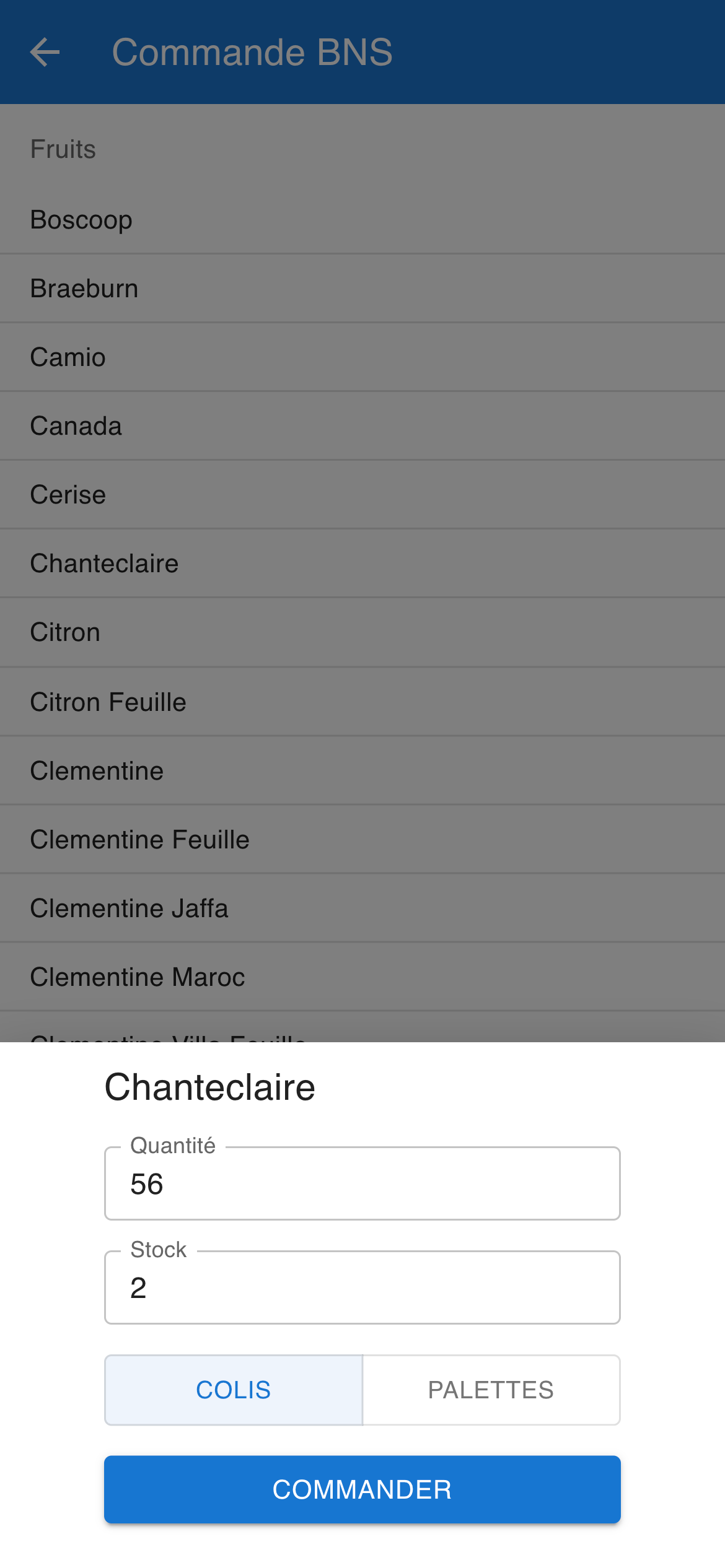Open the Canada item
The image size is (725, 1568).
[x=362, y=426]
